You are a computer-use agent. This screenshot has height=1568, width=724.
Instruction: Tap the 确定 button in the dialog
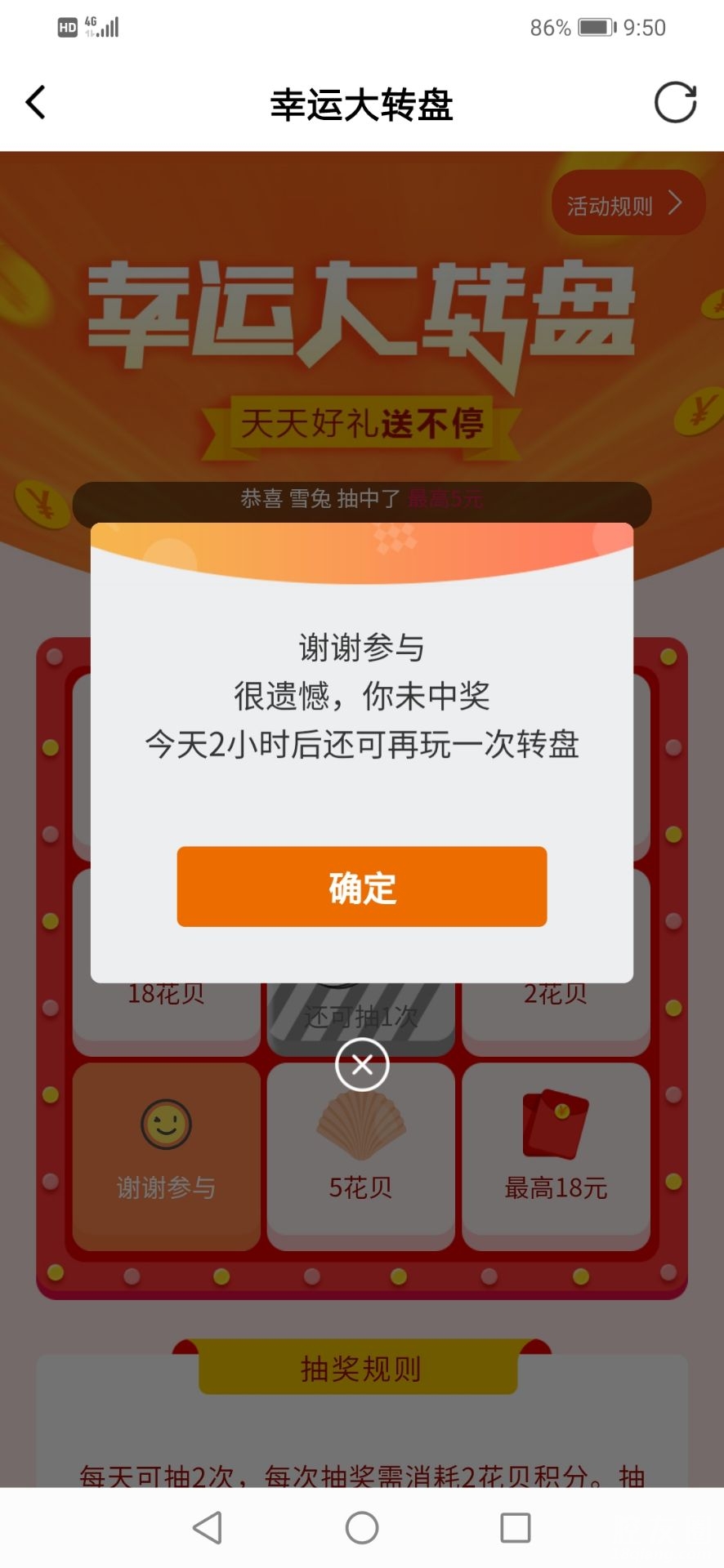[x=361, y=887]
